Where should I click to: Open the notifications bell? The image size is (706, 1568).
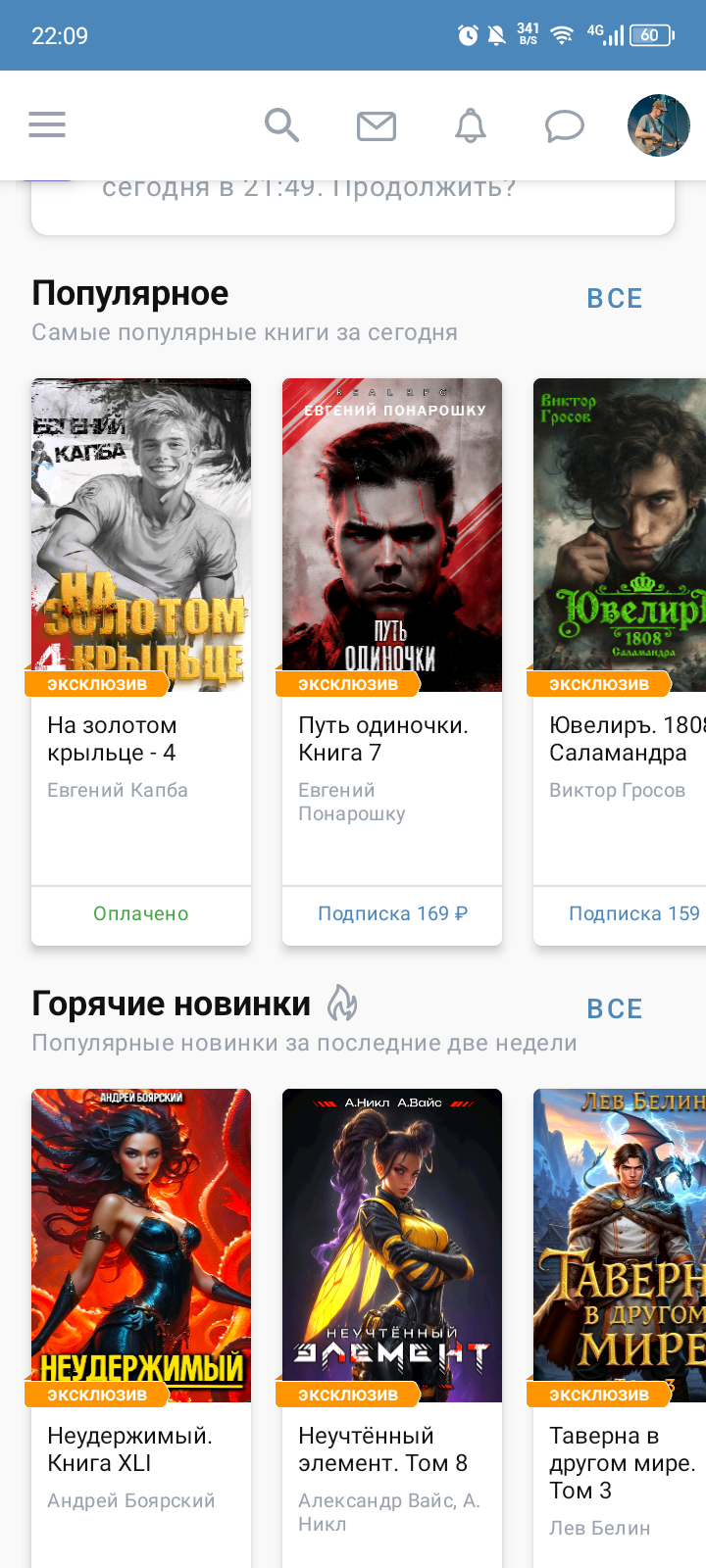tap(470, 126)
